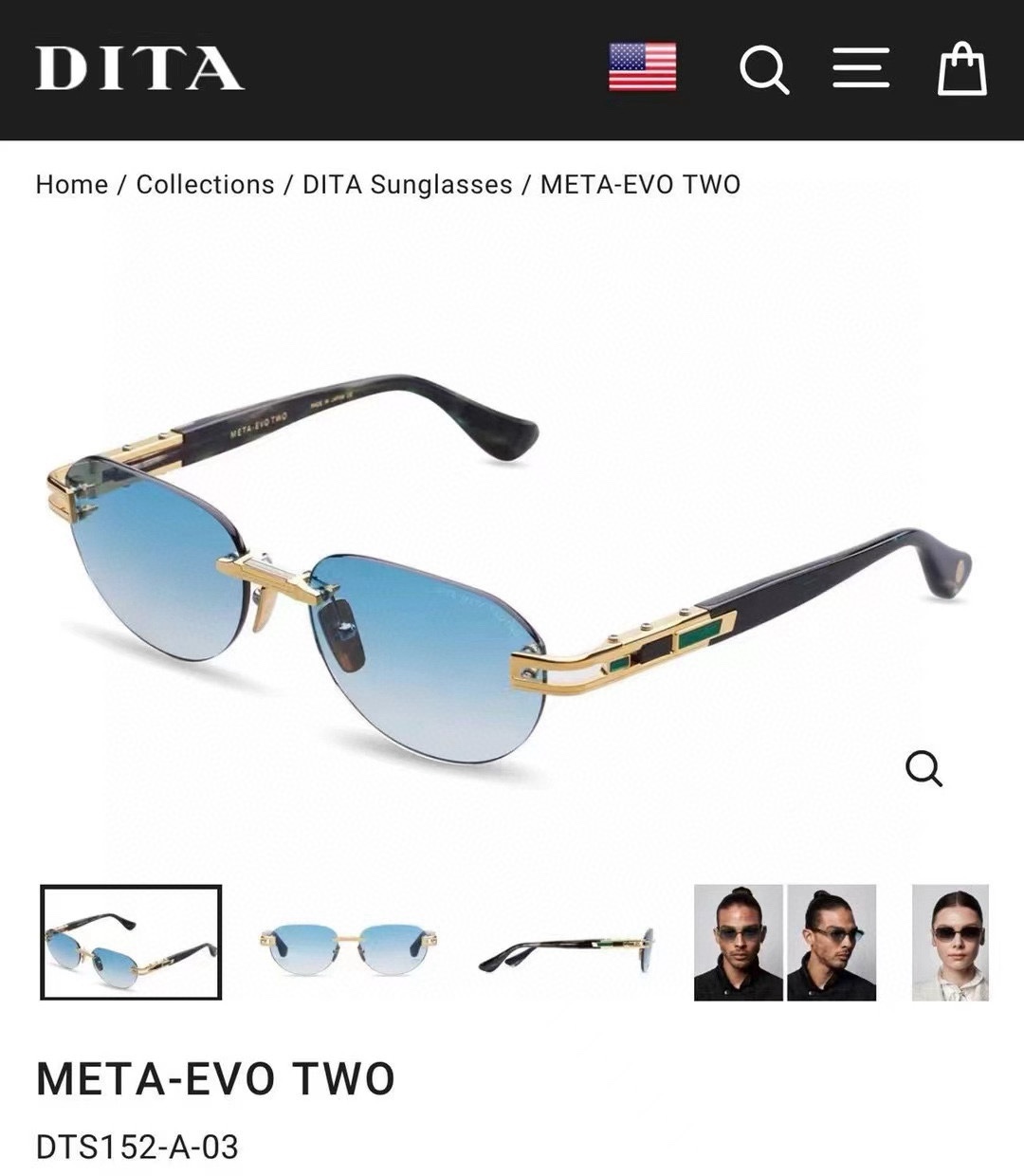View the shopping bag
The image size is (1024, 1176).
tap(961, 68)
